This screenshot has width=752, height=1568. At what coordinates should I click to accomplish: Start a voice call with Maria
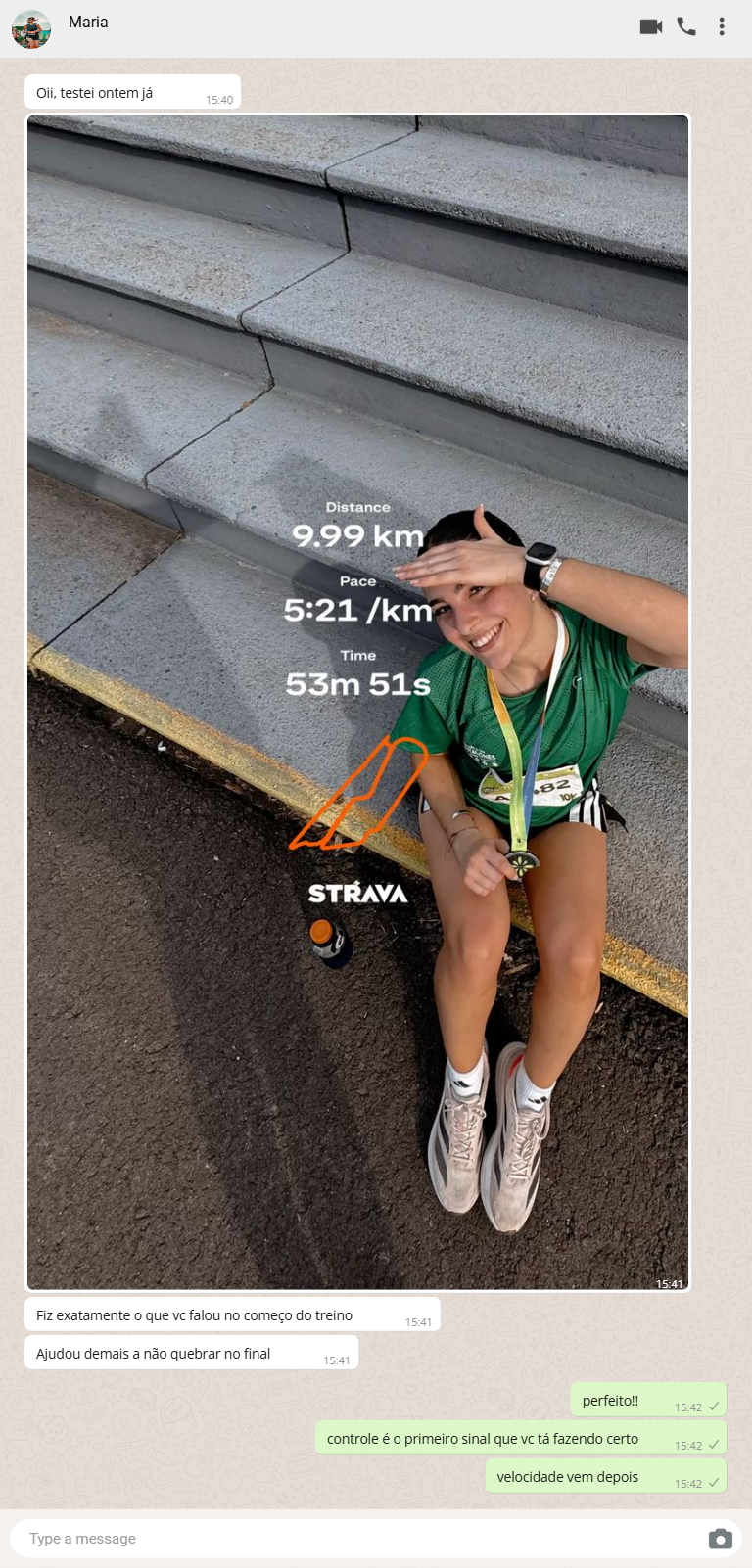click(686, 27)
